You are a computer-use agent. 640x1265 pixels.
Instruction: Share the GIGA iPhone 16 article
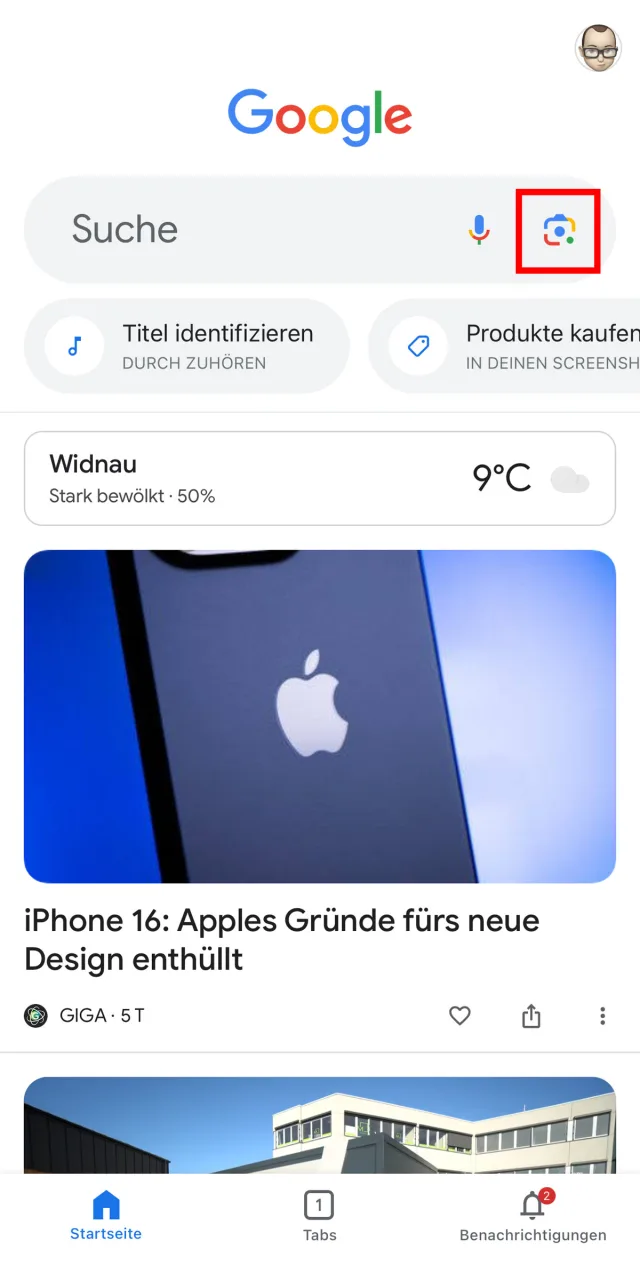531,1016
